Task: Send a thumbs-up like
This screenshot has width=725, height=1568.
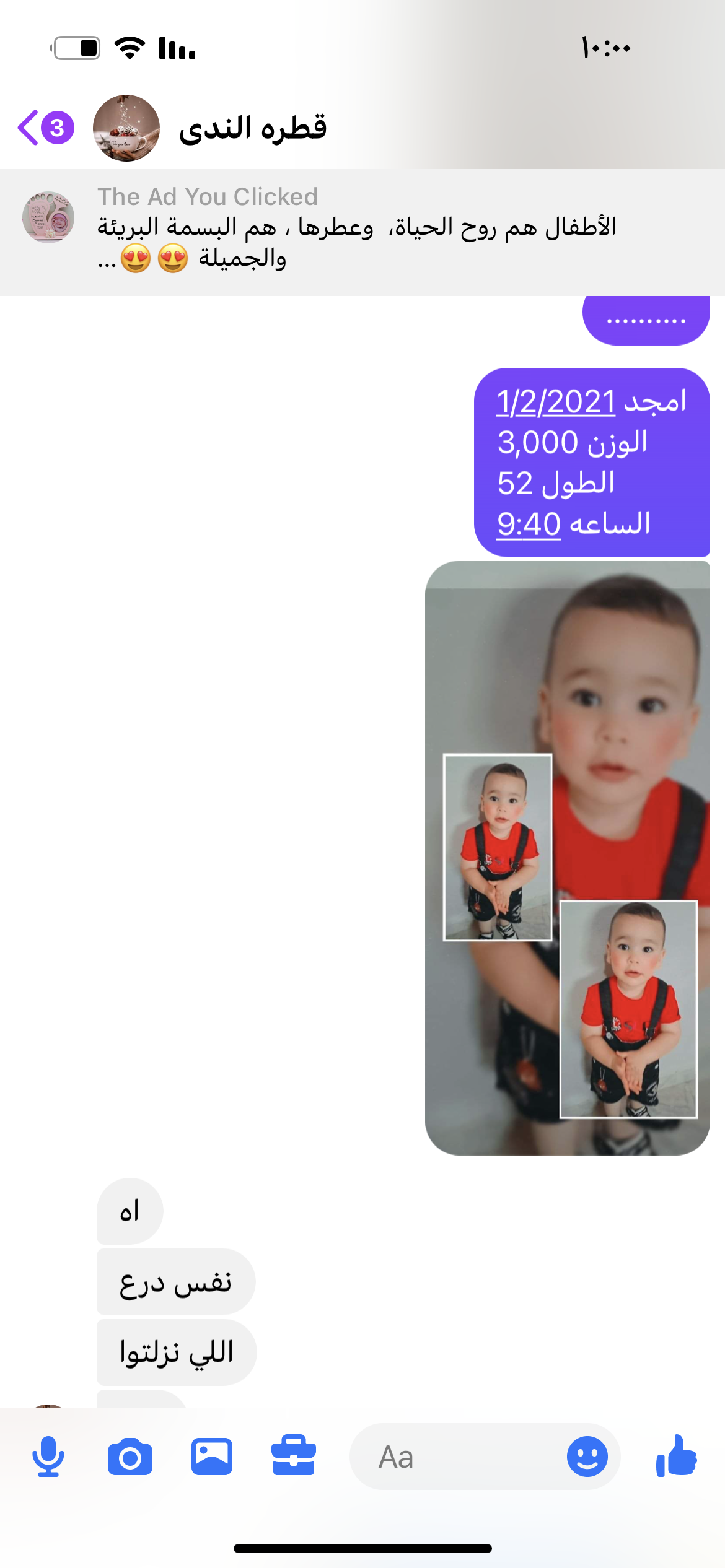Action: coord(677,1456)
